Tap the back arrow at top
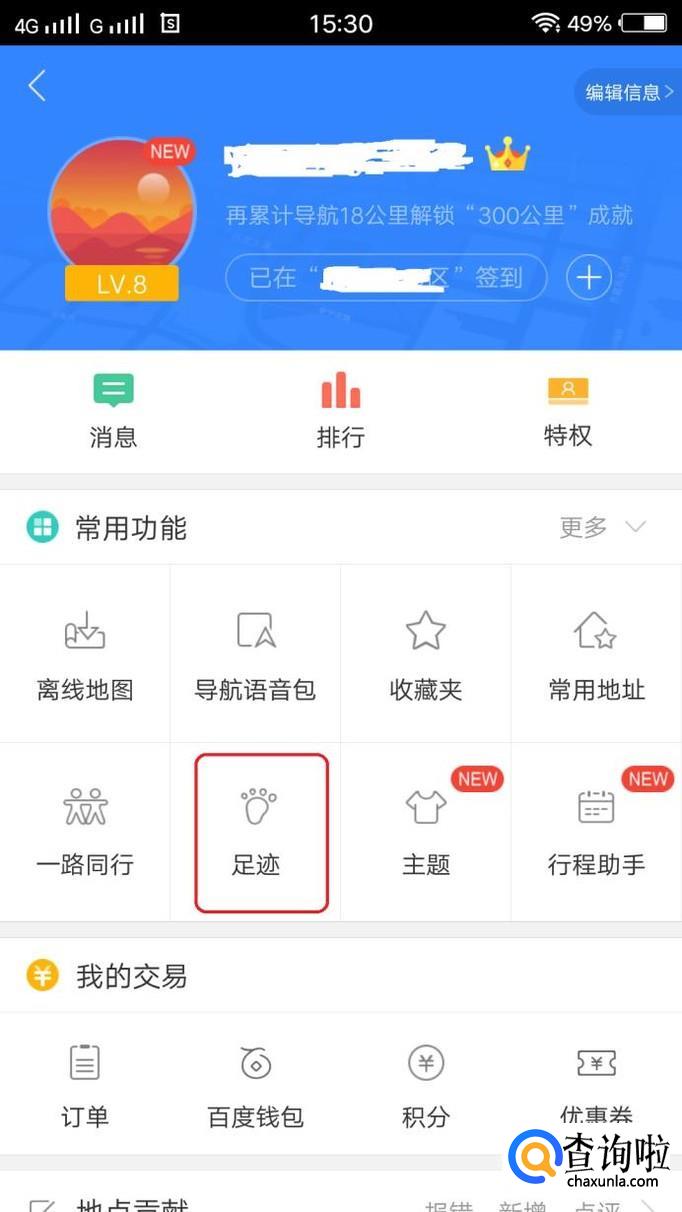Viewport: 682px width, 1212px height. 37,87
